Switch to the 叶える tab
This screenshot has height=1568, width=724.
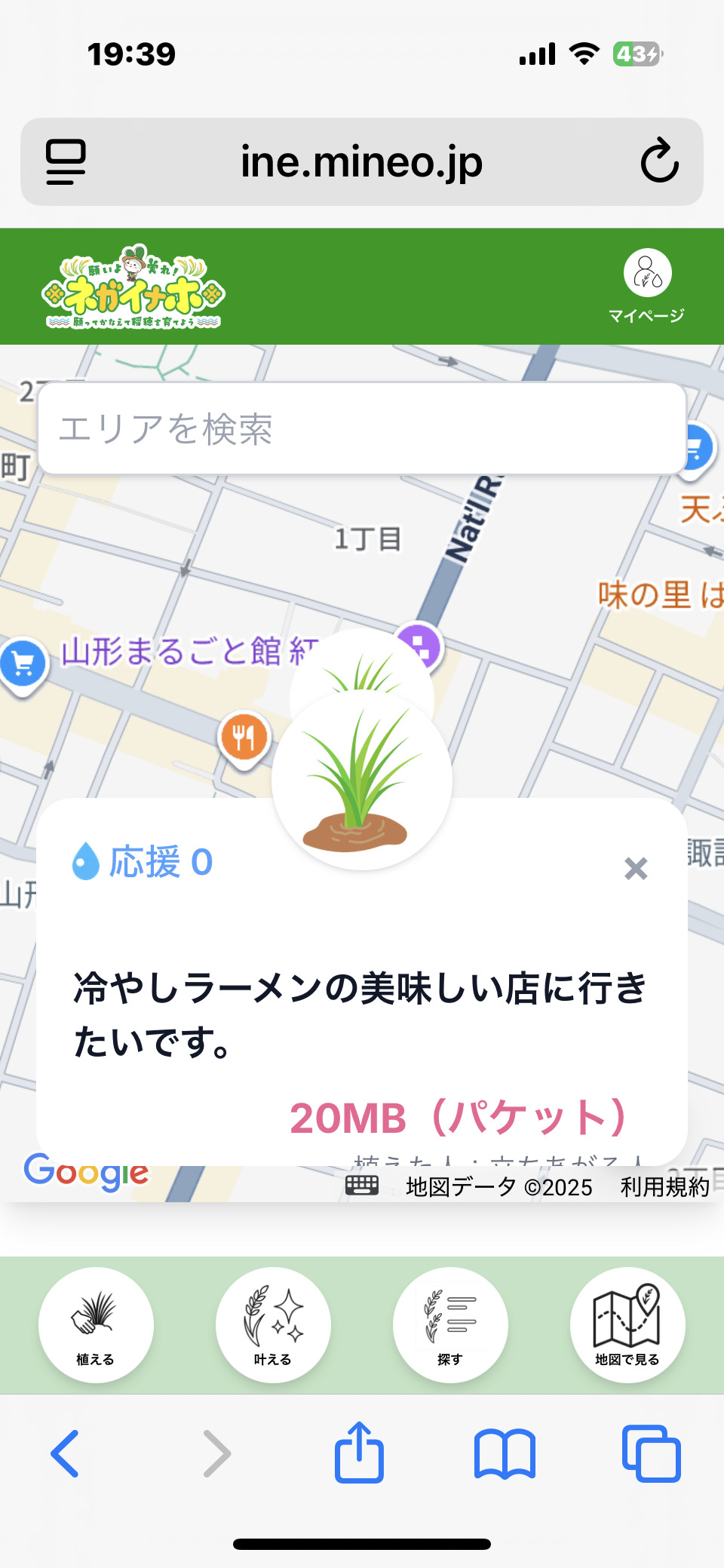(273, 1324)
